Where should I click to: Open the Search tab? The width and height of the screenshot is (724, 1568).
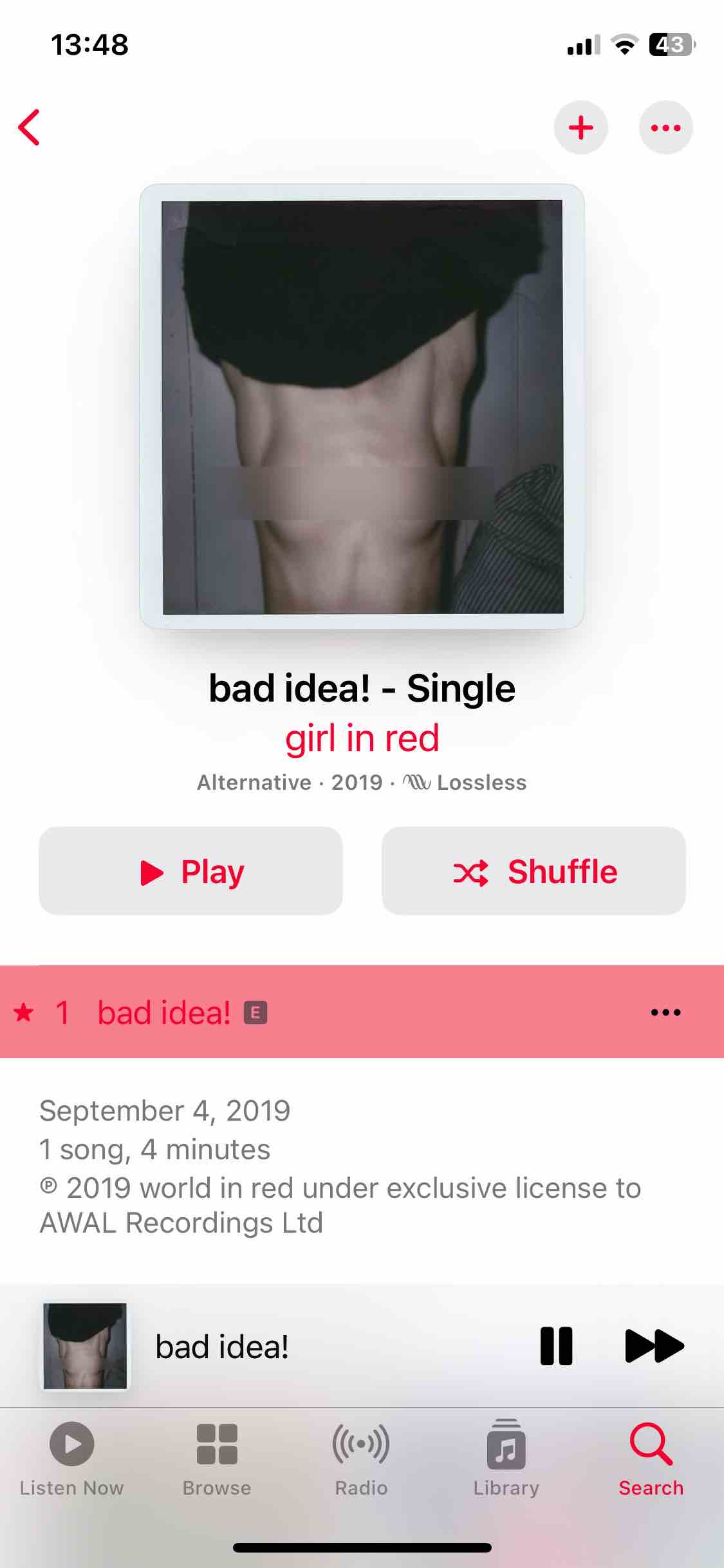(651, 1459)
